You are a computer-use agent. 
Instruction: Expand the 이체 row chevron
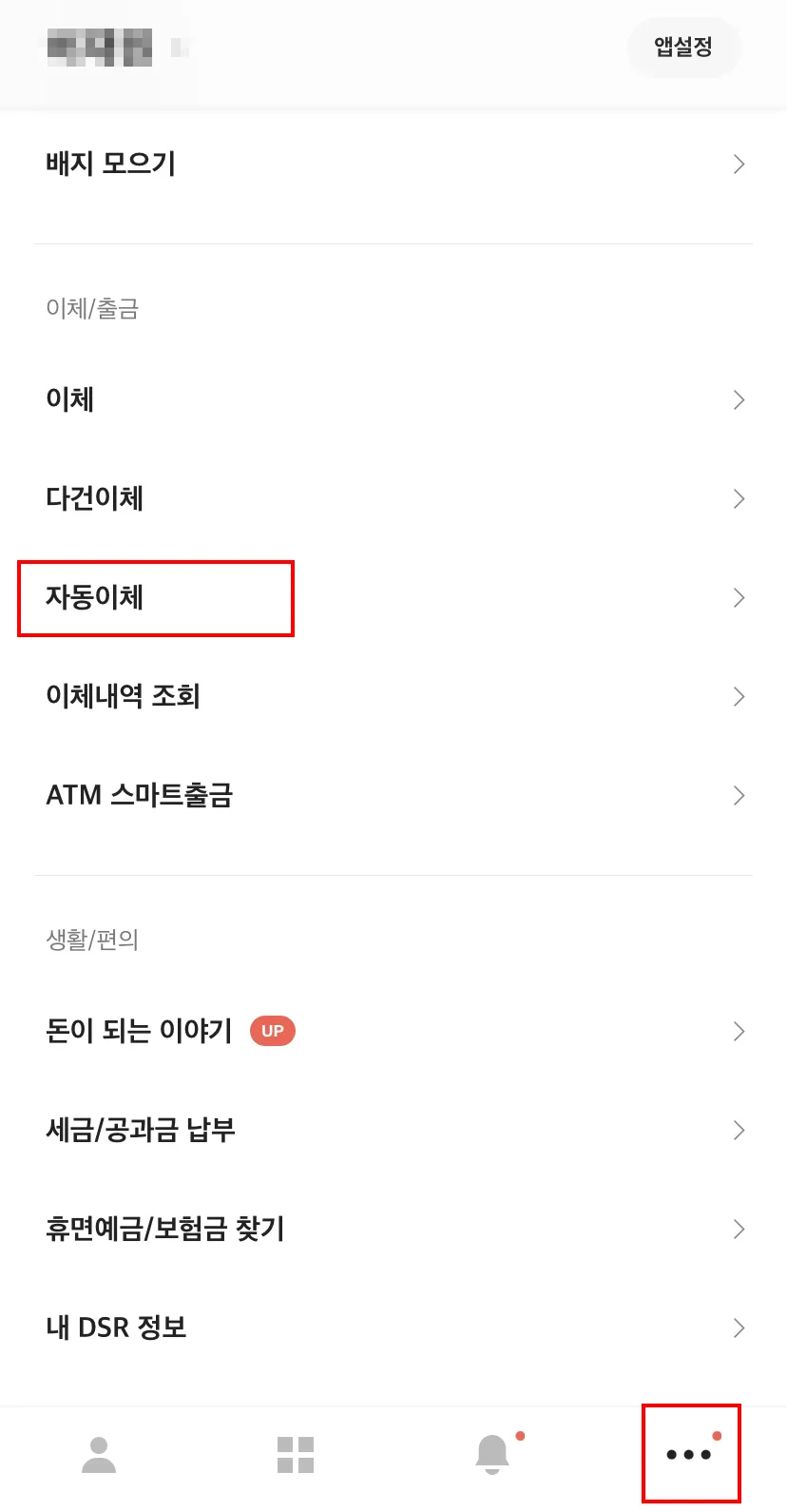point(739,399)
